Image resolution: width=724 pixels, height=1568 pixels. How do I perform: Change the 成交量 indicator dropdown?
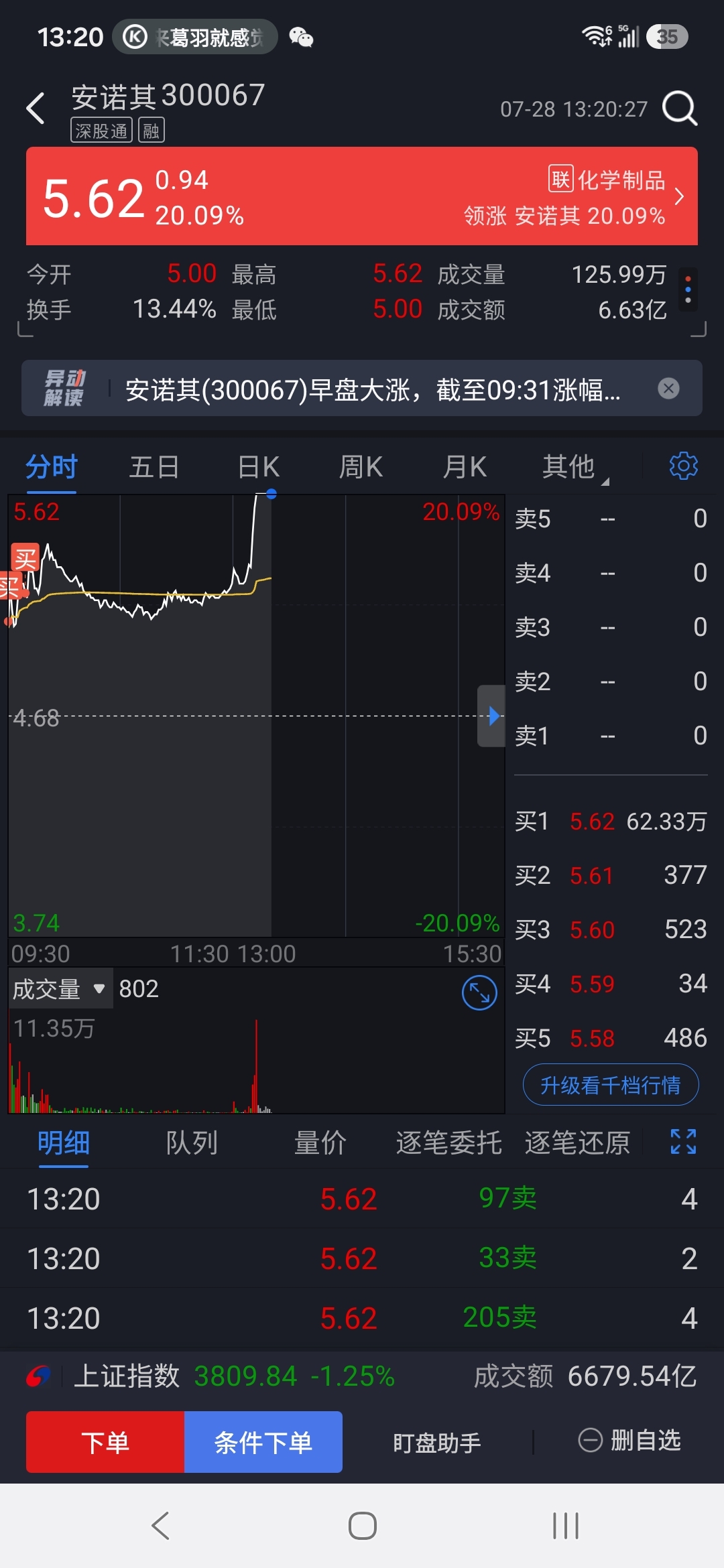pos(59,989)
